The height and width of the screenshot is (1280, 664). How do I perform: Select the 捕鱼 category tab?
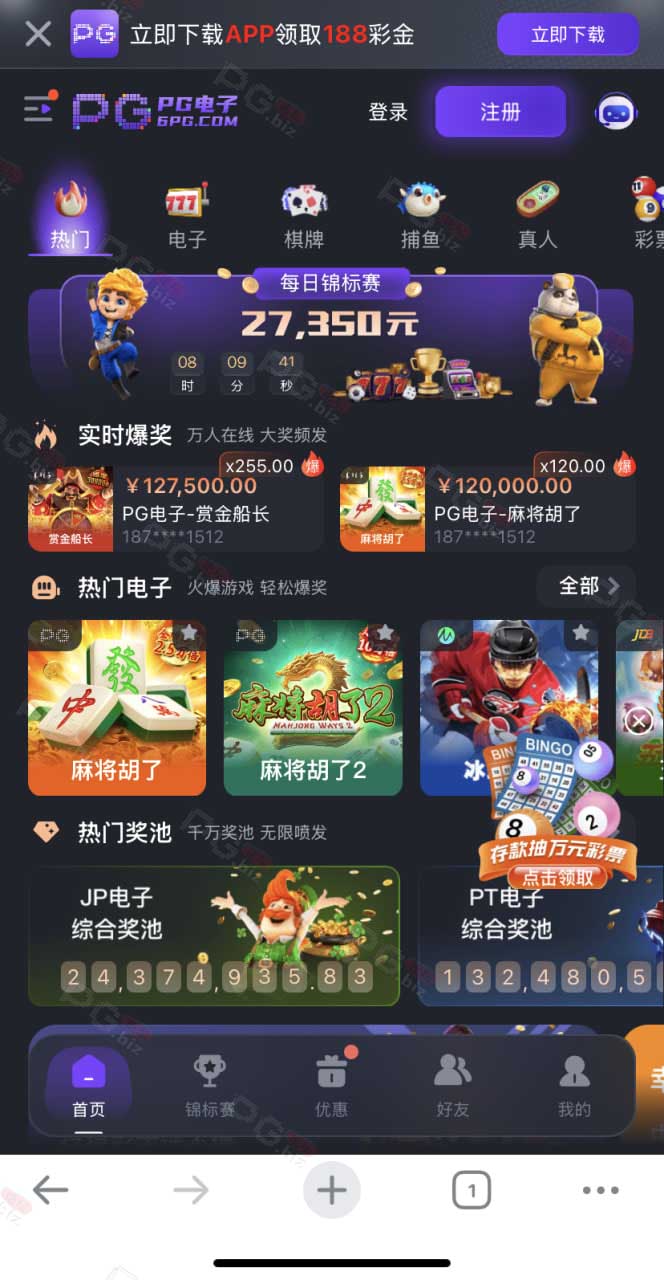[x=420, y=216]
